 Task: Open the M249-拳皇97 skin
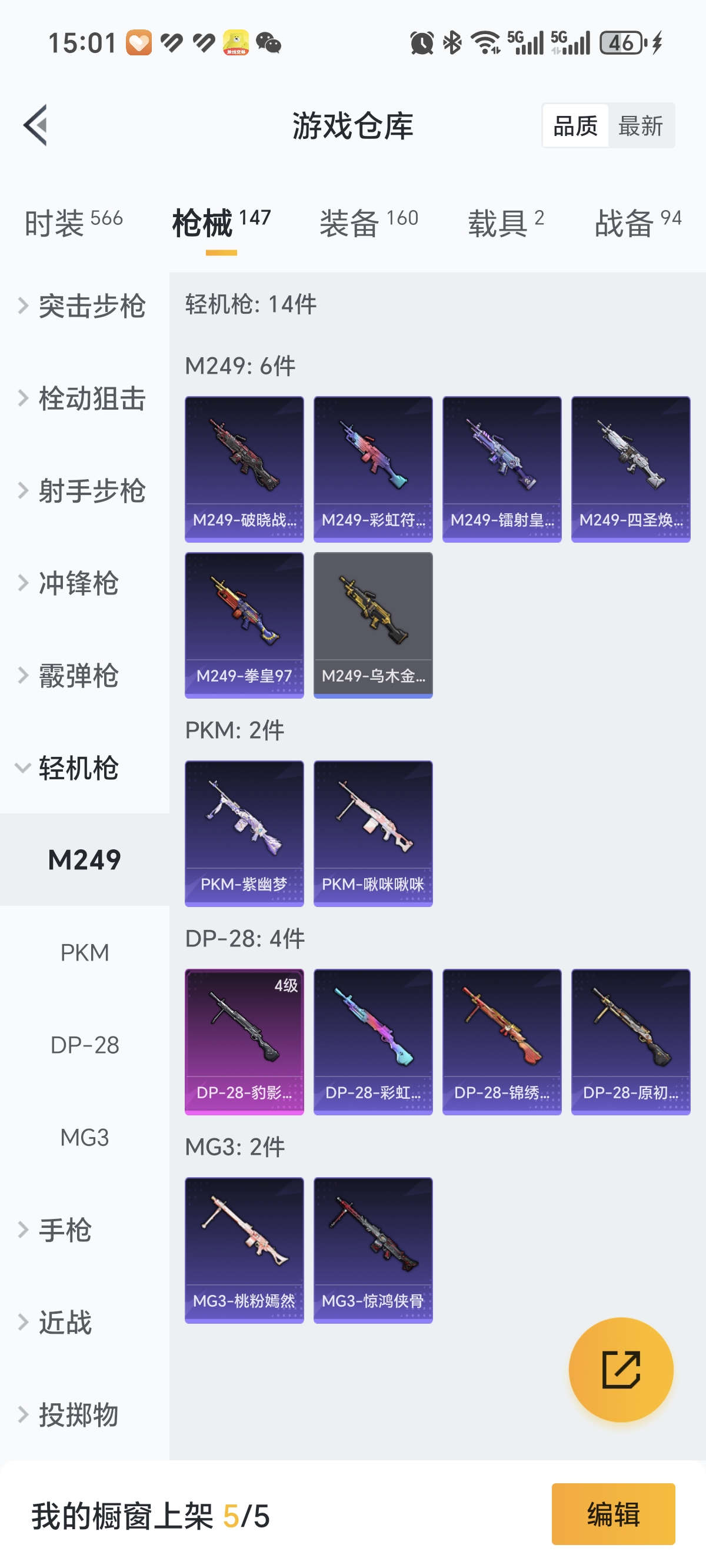(x=244, y=624)
